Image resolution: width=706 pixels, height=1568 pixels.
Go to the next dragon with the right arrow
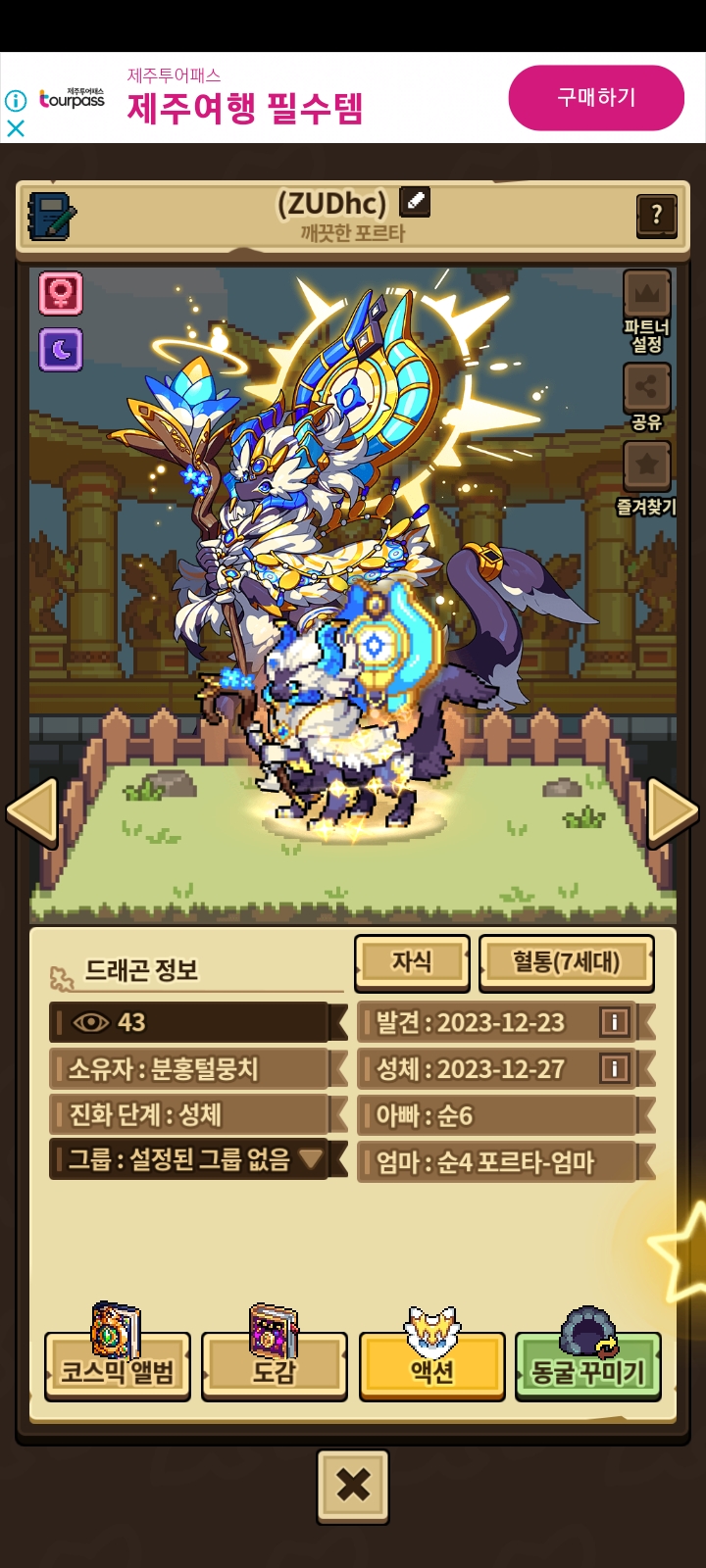click(673, 812)
